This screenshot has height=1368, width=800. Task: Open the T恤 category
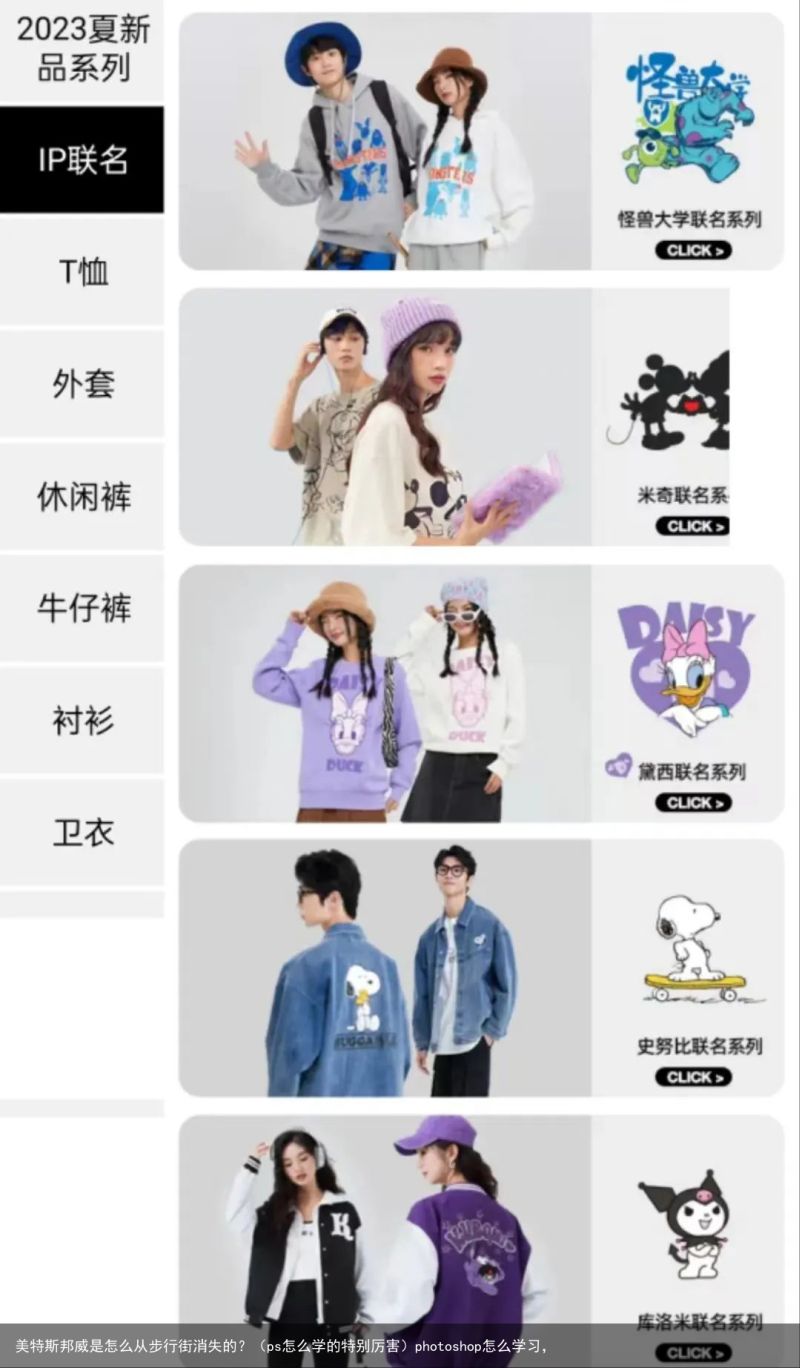click(x=82, y=272)
